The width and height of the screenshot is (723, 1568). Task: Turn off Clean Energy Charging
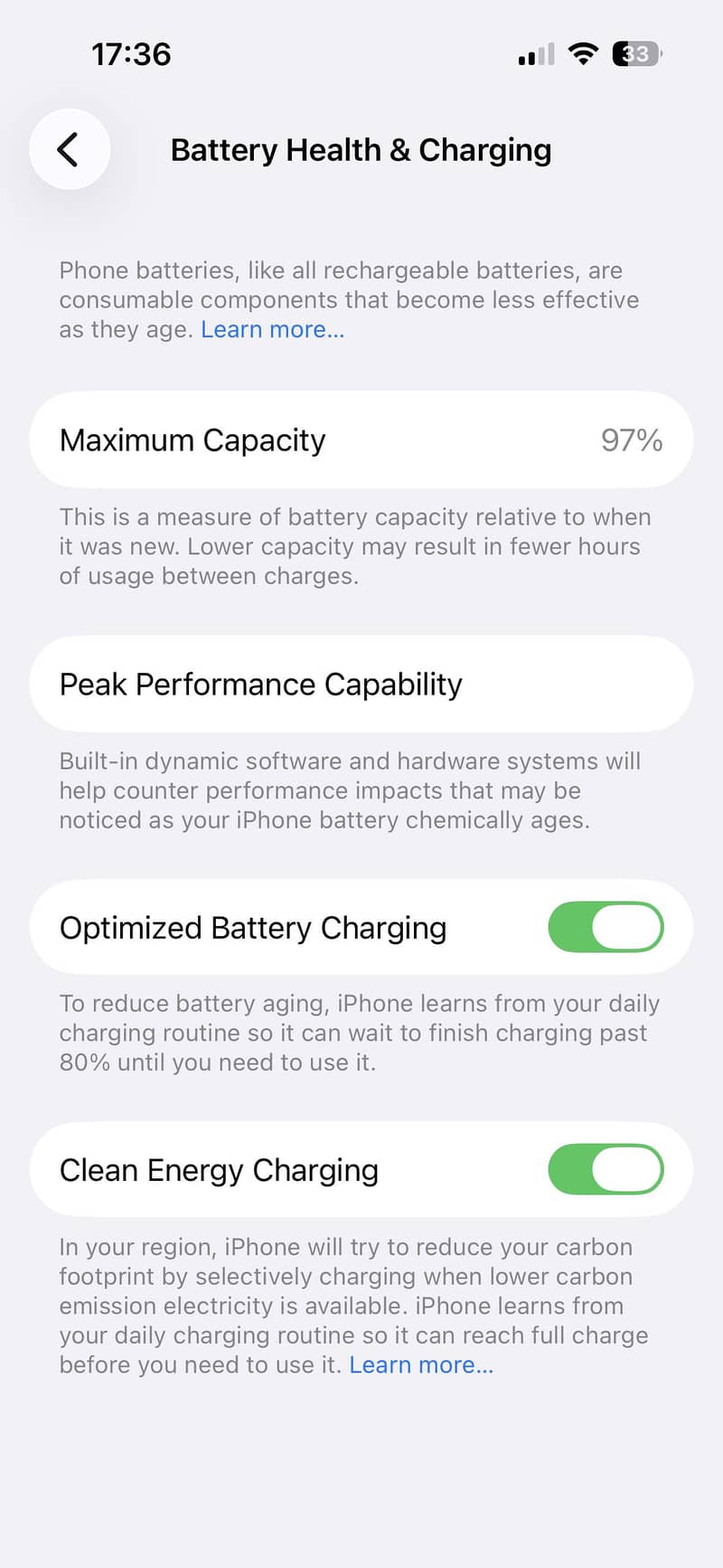click(x=606, y=1169)
